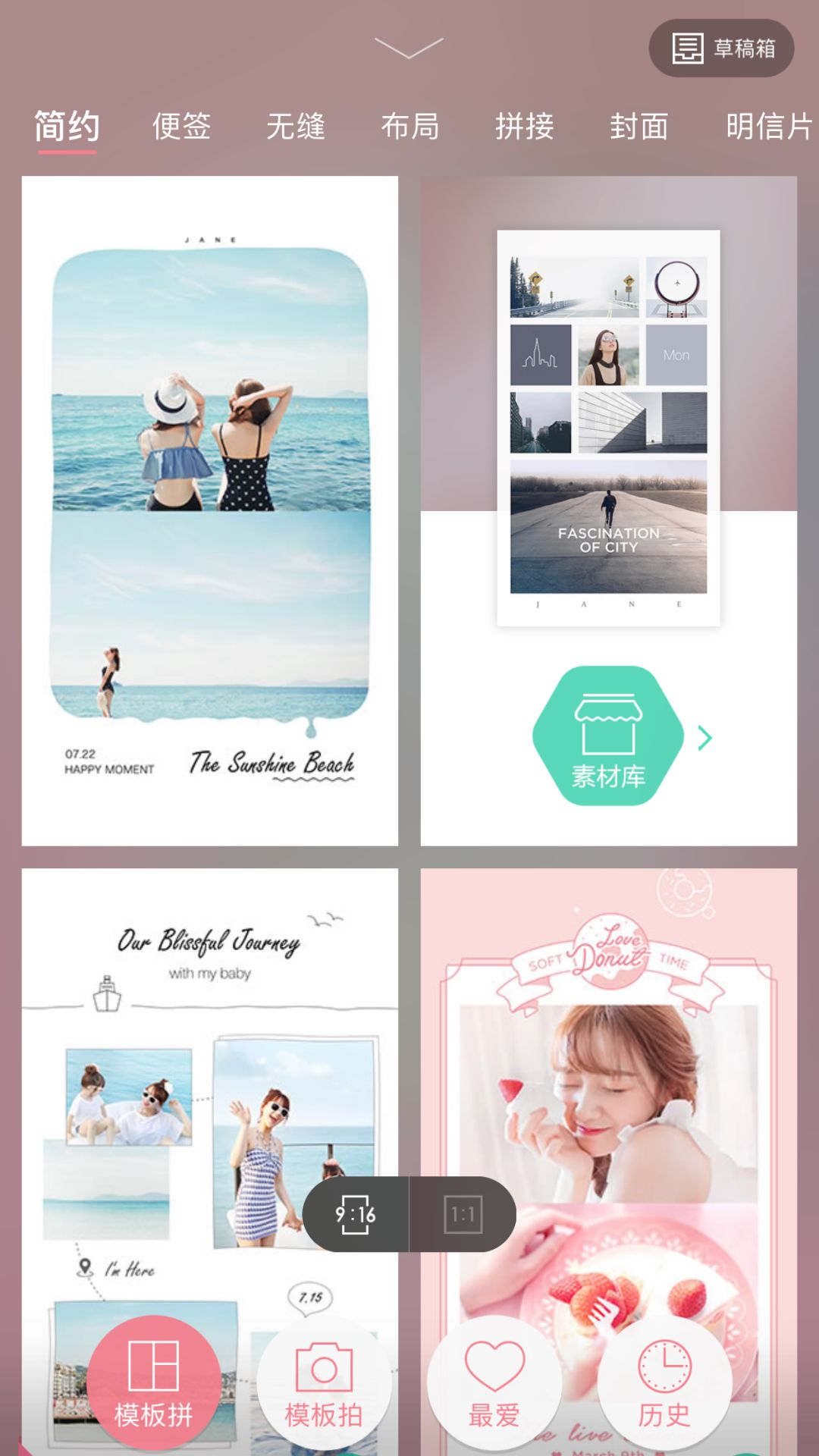Open the 草稿箱 drafts box
Image resolution: width=819 pixels, height=1456 pixels.
[x=721, y=49]
